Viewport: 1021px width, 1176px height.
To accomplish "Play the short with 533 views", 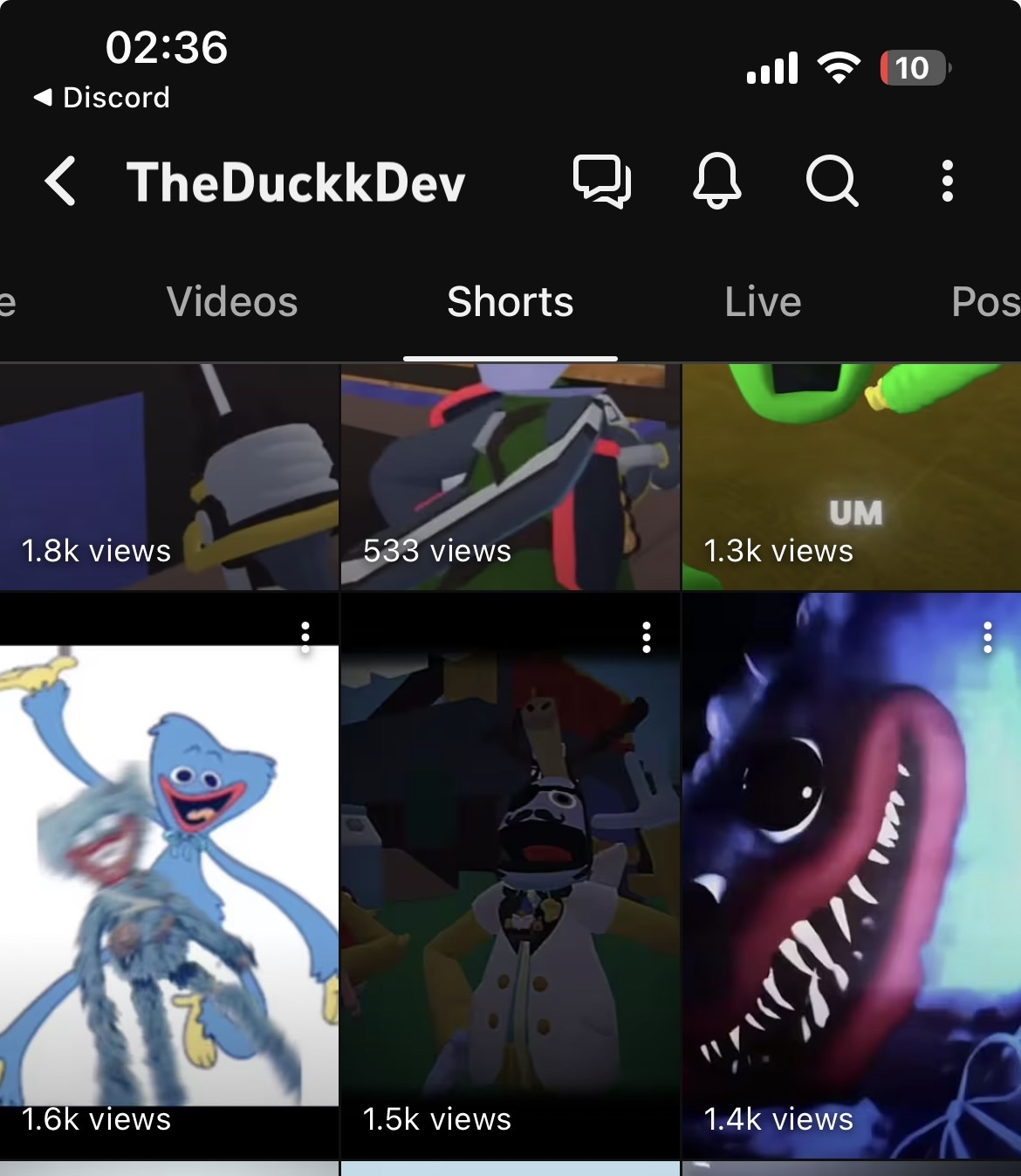I will pyautogui.click(x=510, y=477).
